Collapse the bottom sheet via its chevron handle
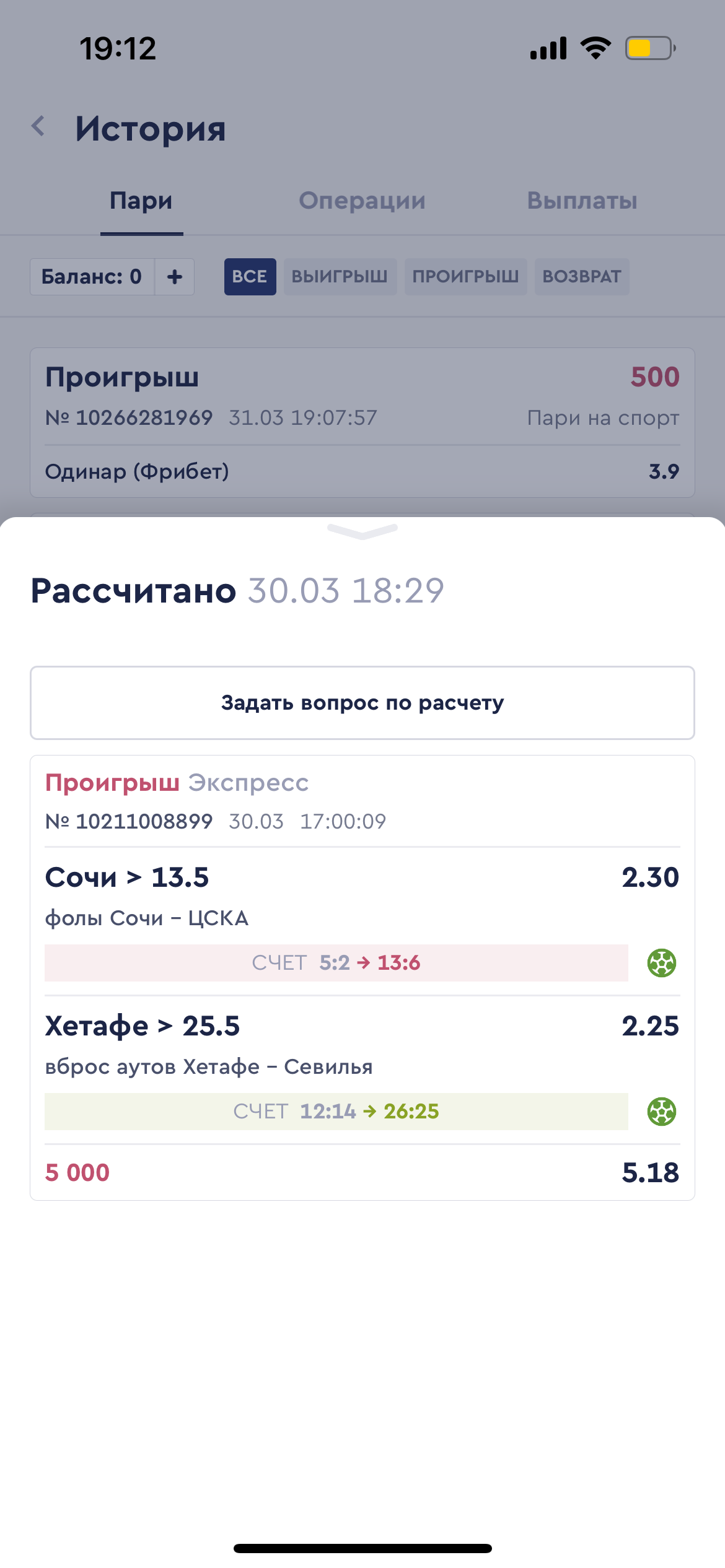The image size is (725, 1568). tap(362, 531)
